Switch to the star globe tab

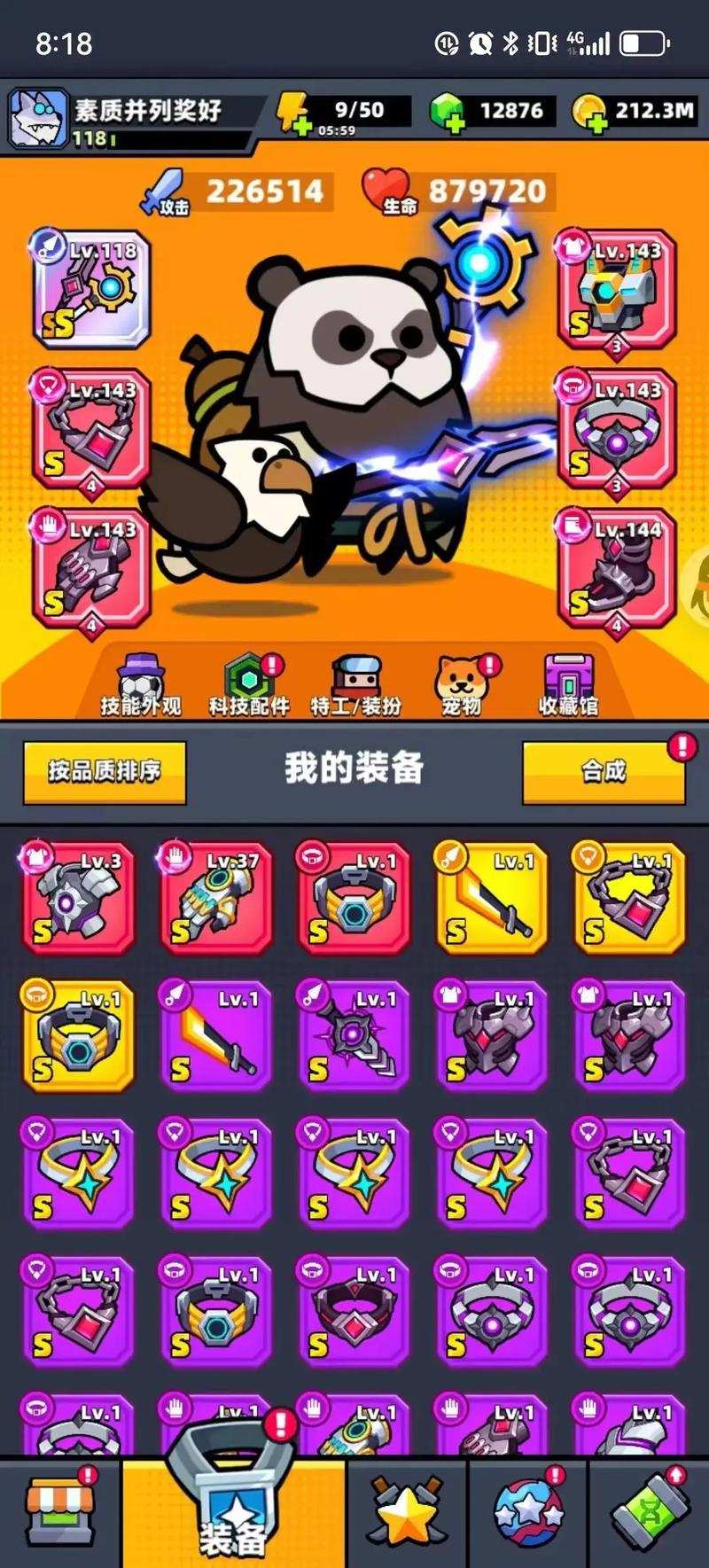[x=528, y=1511]
